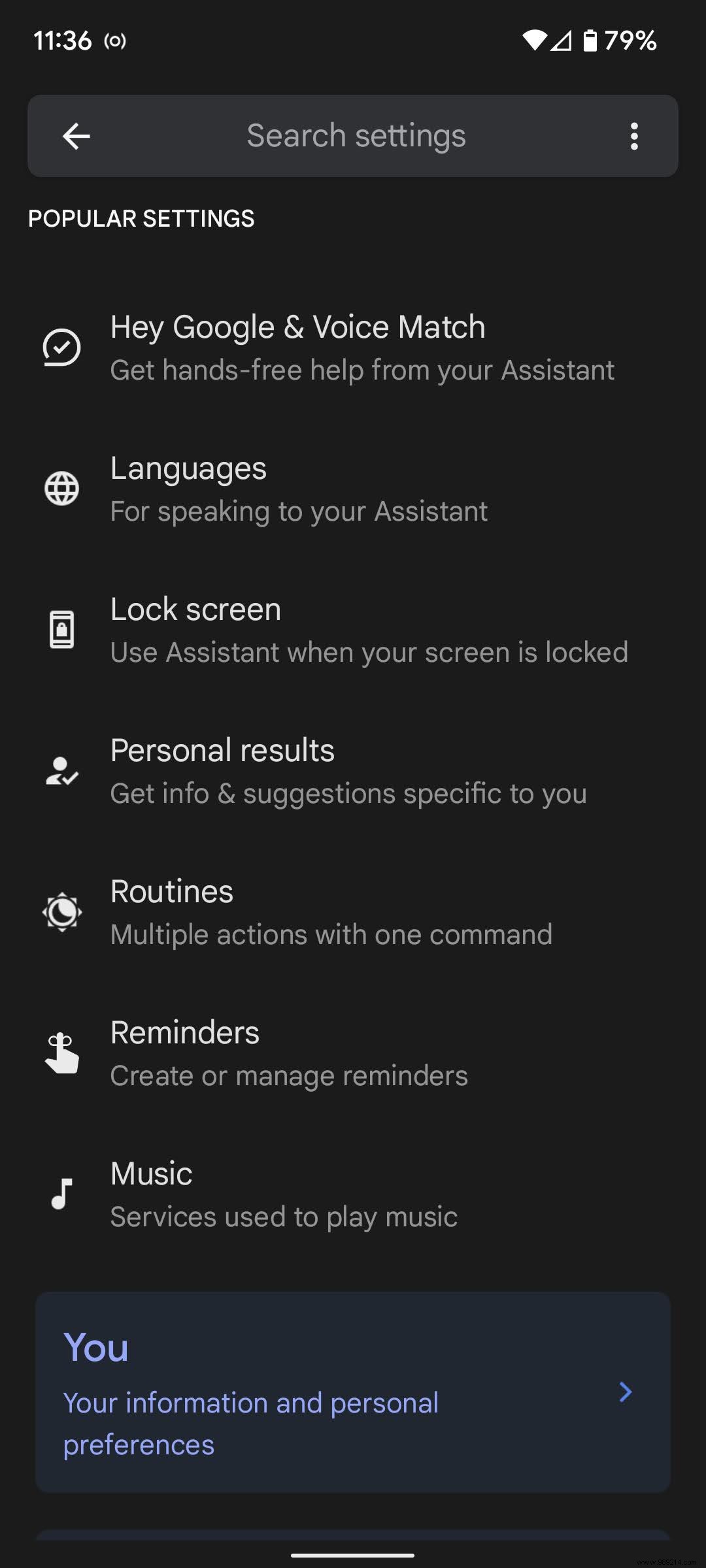Tap the Reminders hand icon
The height and width of the screenshot is (1568, 706).
pyautogui.click(x=61, y=1052)
